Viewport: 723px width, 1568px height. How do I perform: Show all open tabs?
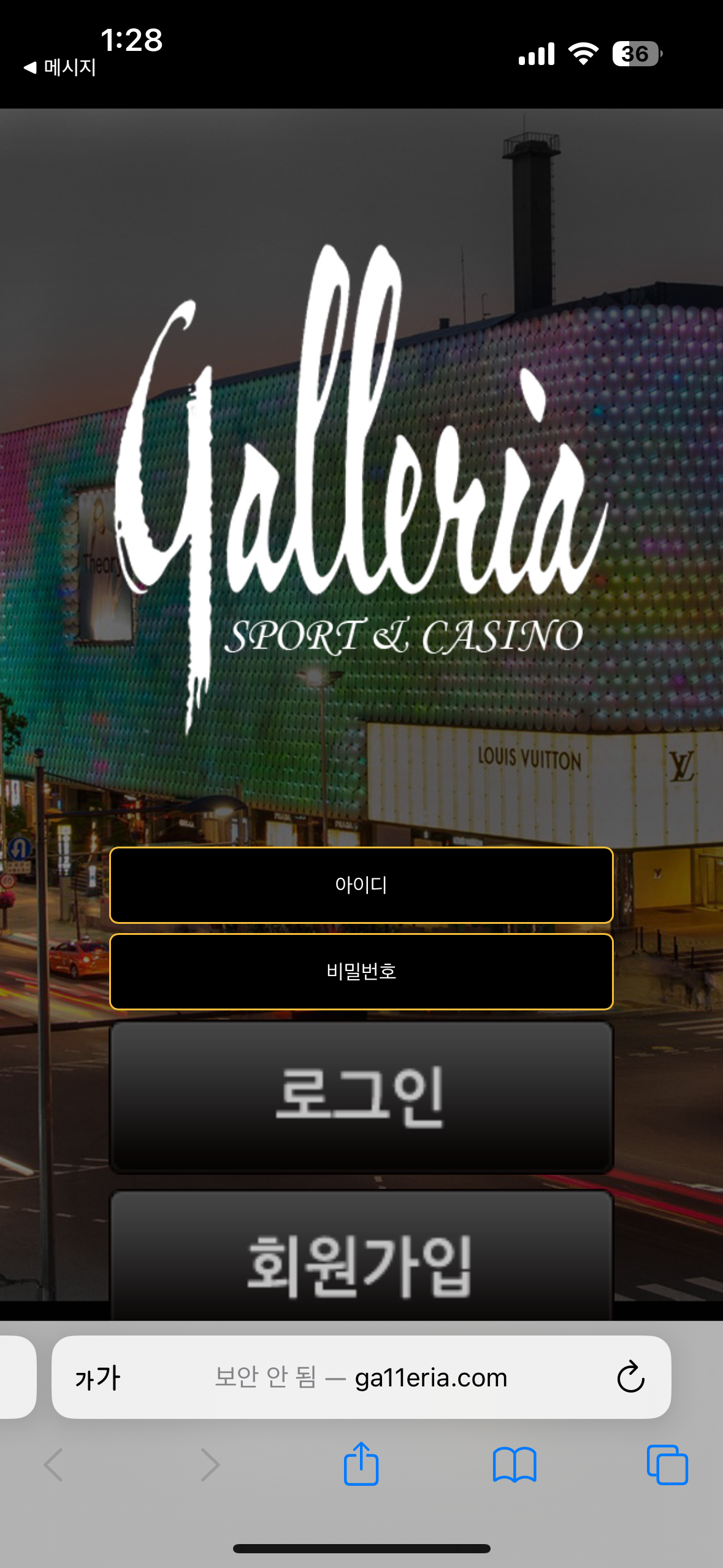[x=667, y=1465]
